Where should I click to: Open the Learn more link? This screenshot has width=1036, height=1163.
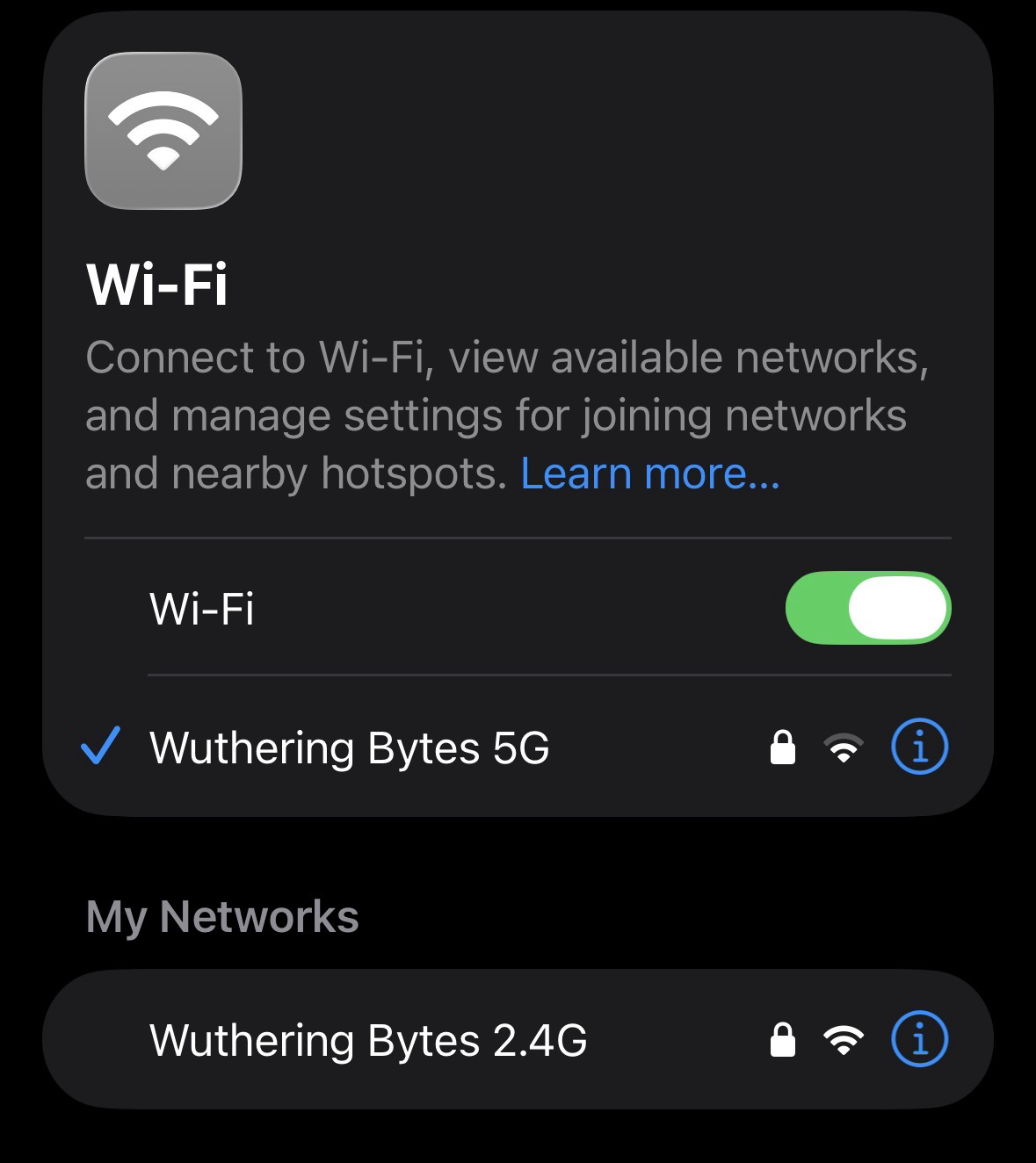(649, 474)
